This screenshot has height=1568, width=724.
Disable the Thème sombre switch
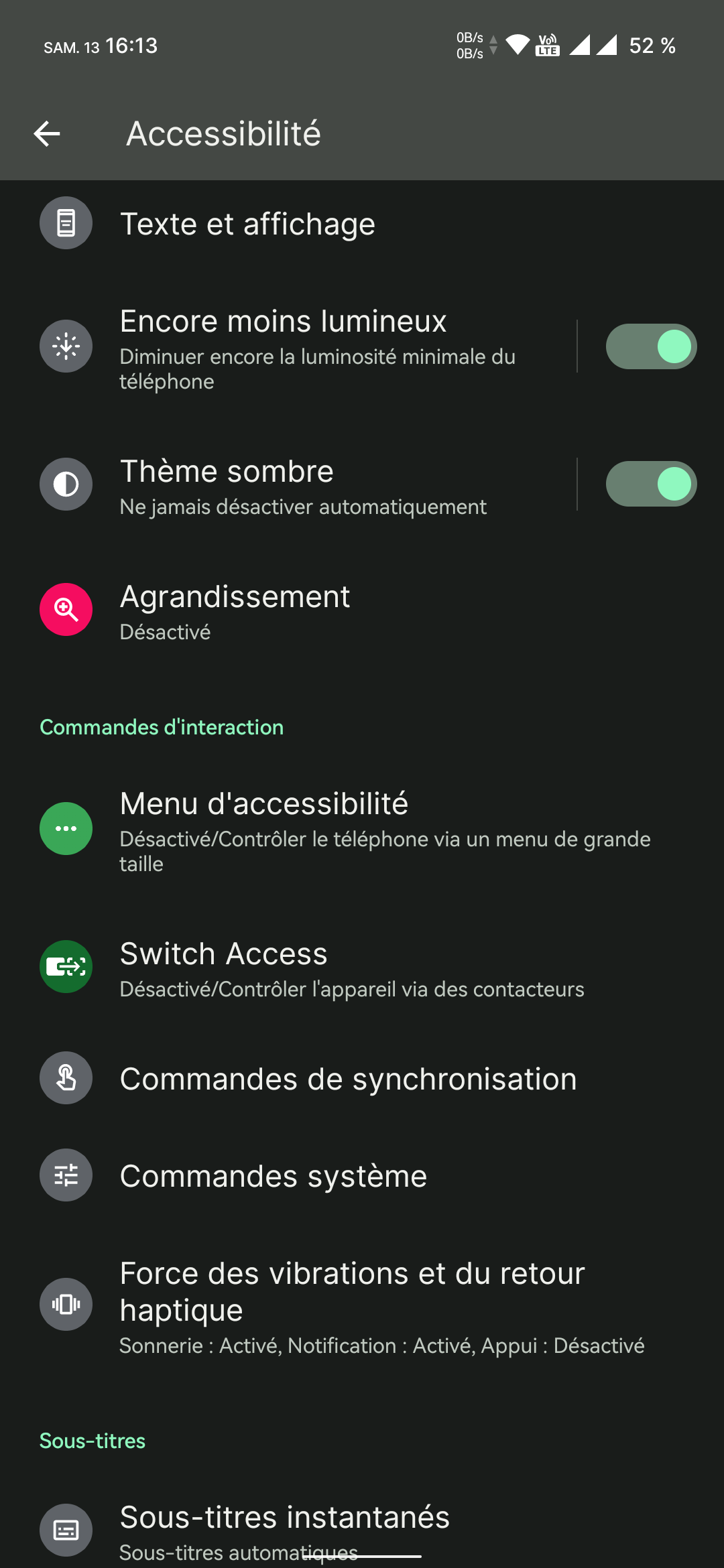[651, 484]
